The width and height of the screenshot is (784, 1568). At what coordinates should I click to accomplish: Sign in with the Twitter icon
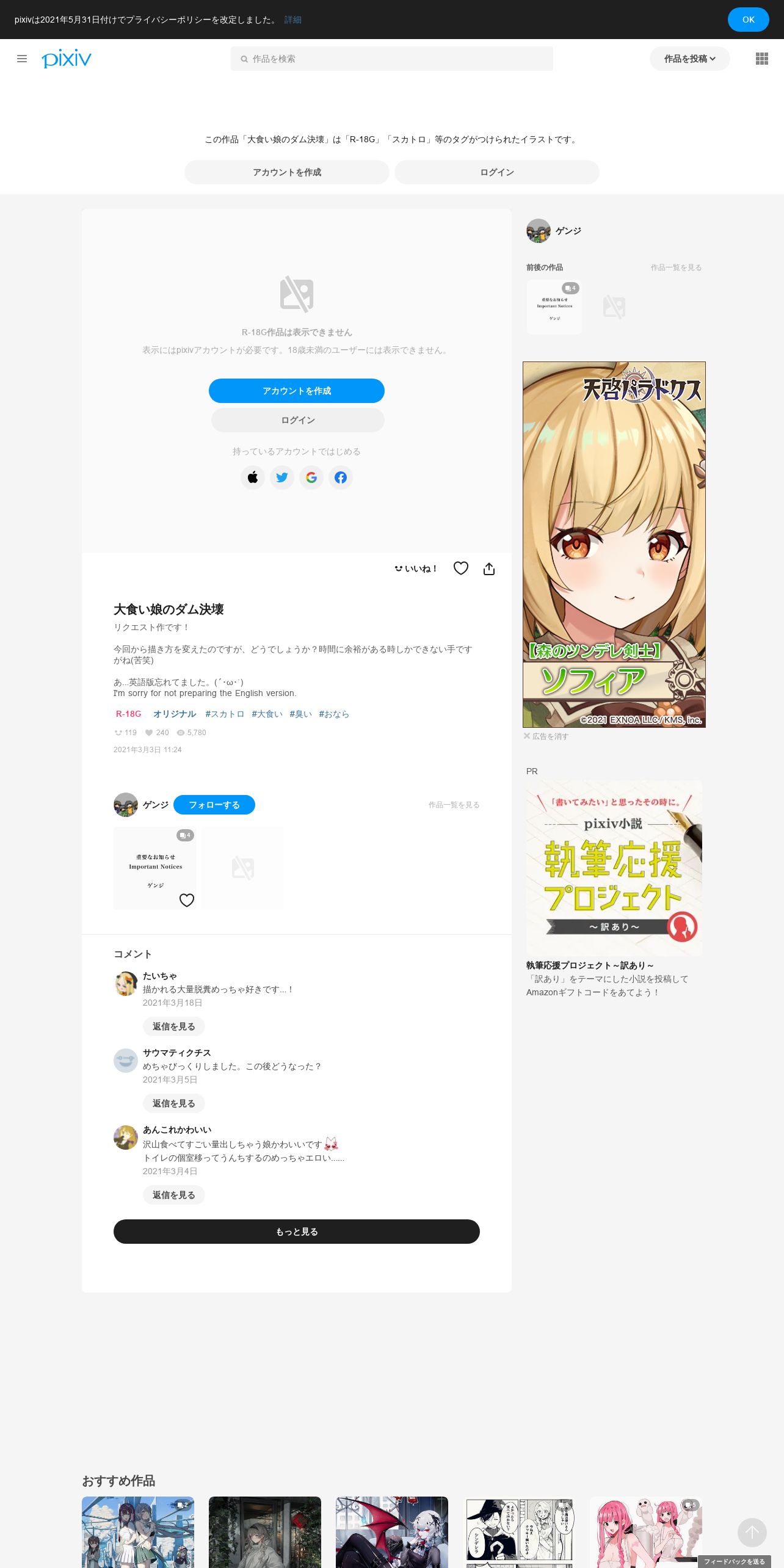[282, 477]
